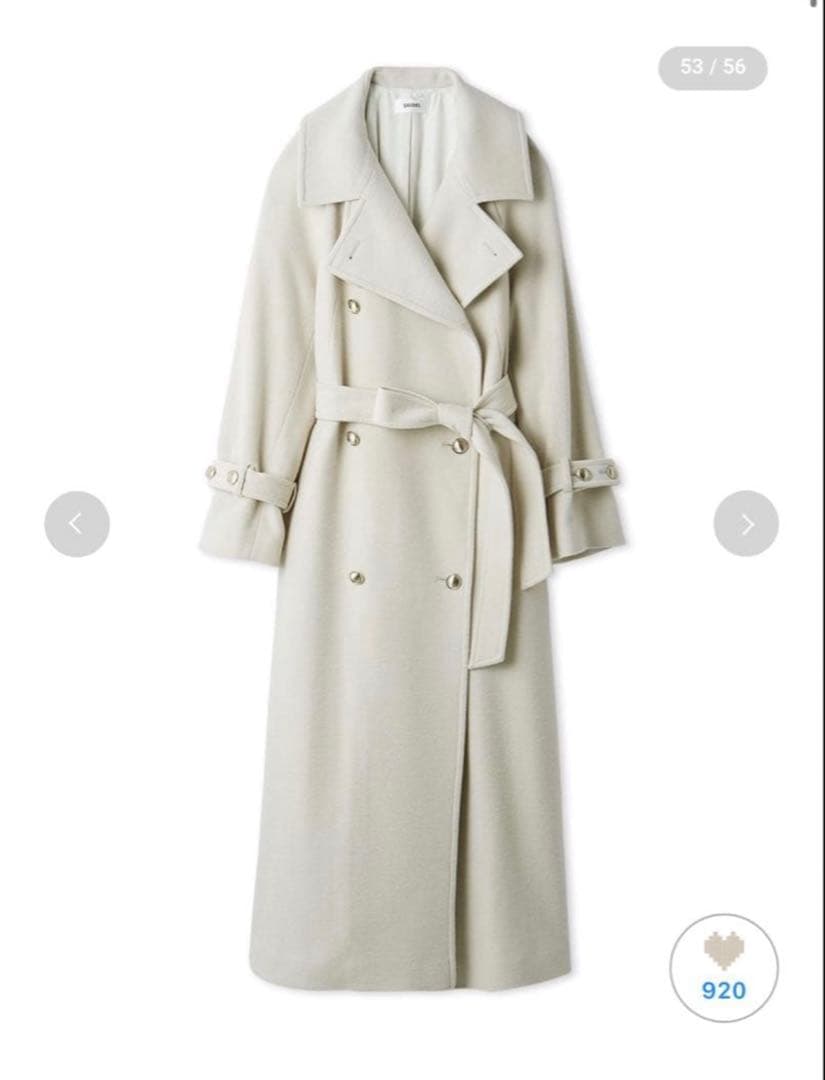
Task: Show the next product image
Action: (x=746, y=524)
